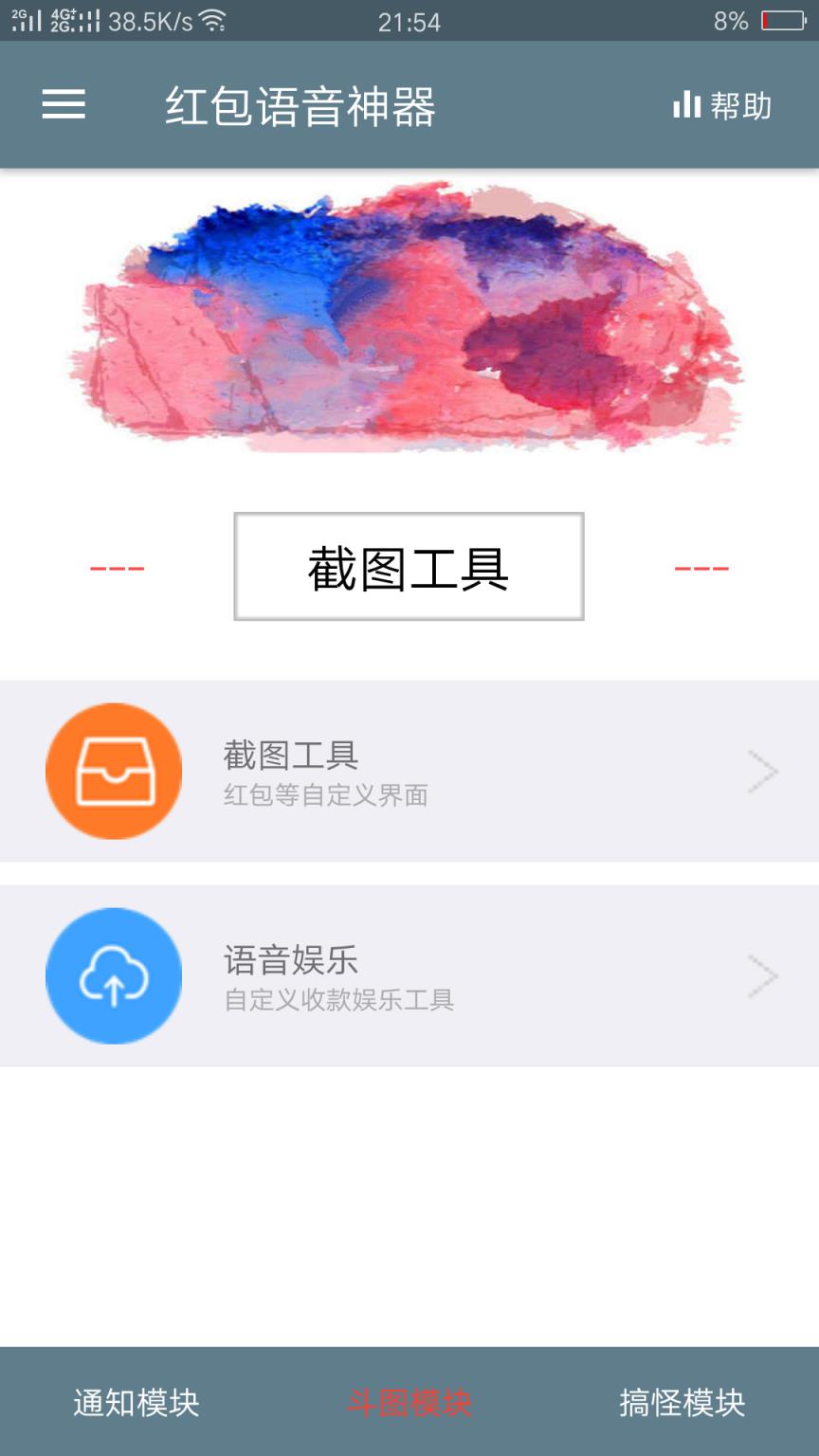The height and width of the screenshot is (1456, 819).
Task: Open the hamburger navigation menu
Action: tap(62, 105)
